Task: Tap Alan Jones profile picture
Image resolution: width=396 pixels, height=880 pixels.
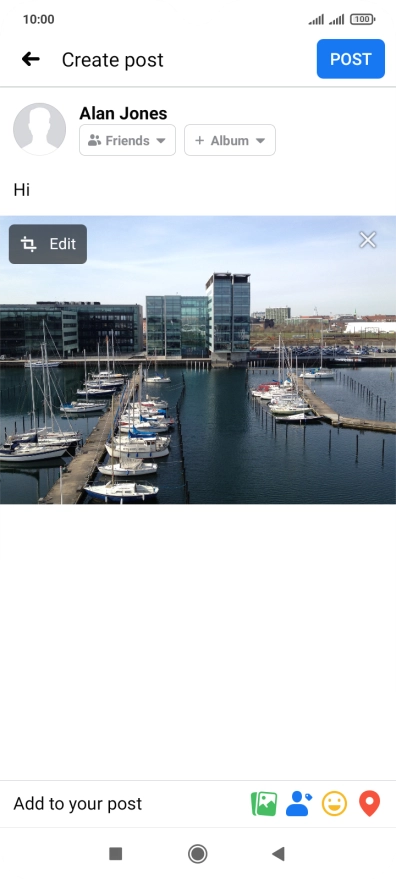Action: 39,129
